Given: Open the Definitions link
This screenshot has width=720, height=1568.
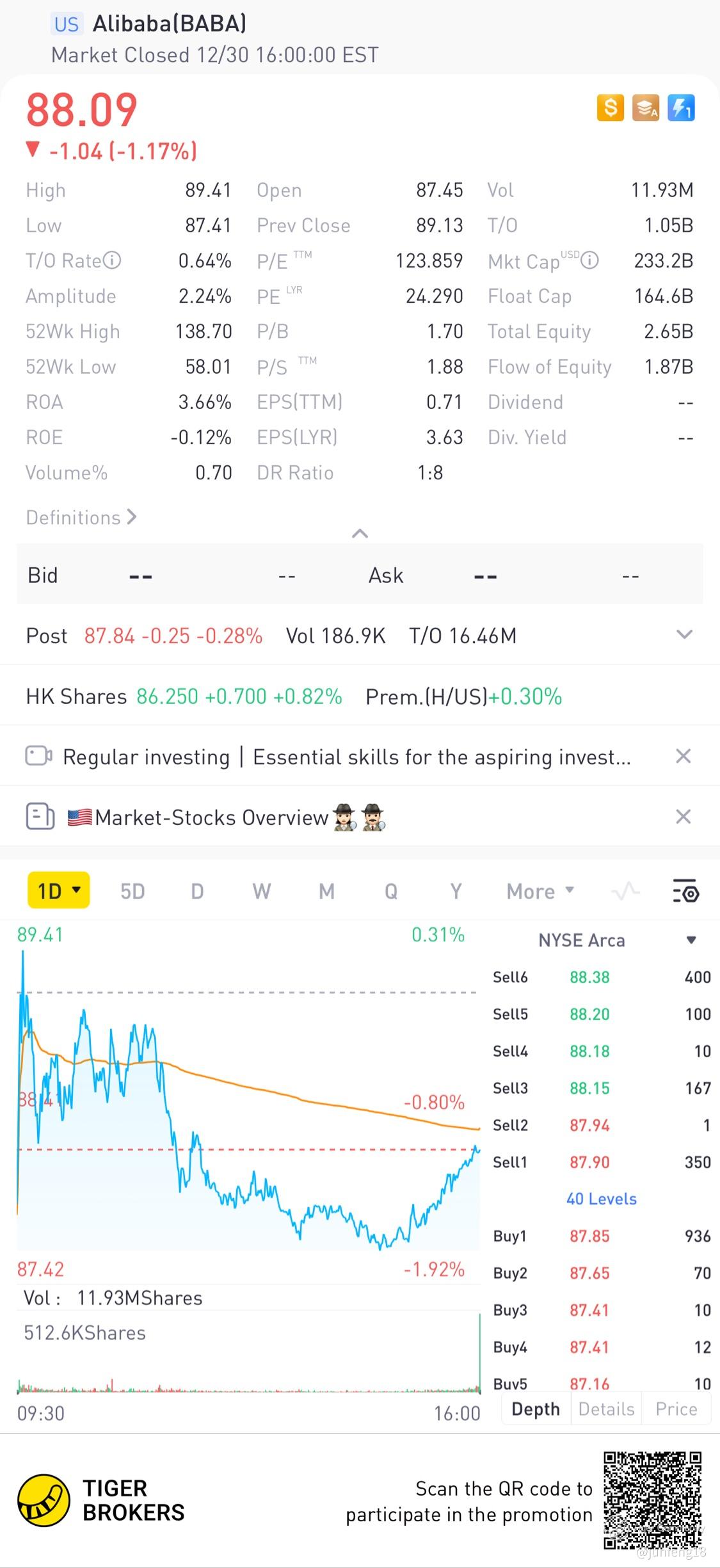Looking at the screenshot, I should click(x=81, y=517).
